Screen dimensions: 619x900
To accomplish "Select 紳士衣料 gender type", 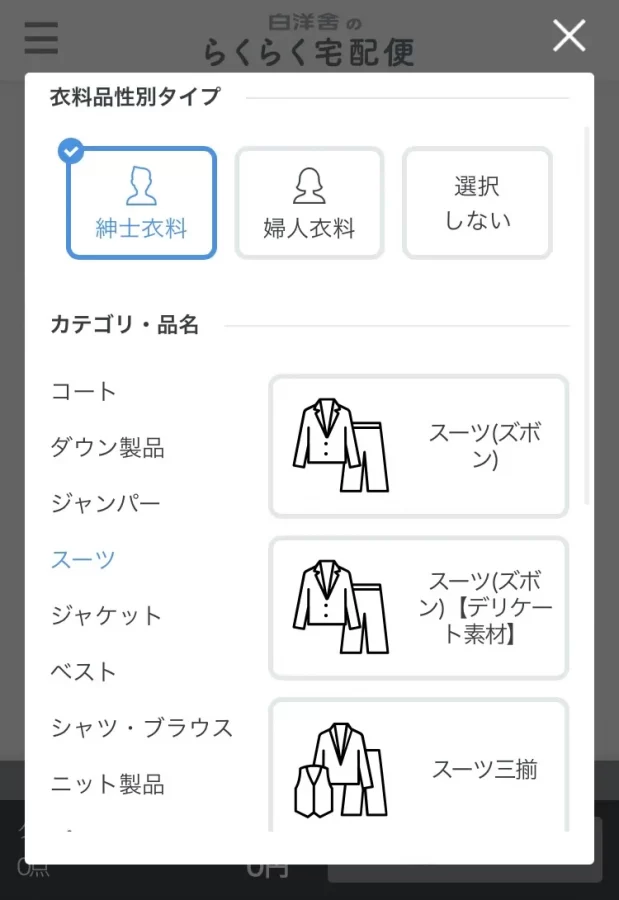I will point(141,203).
